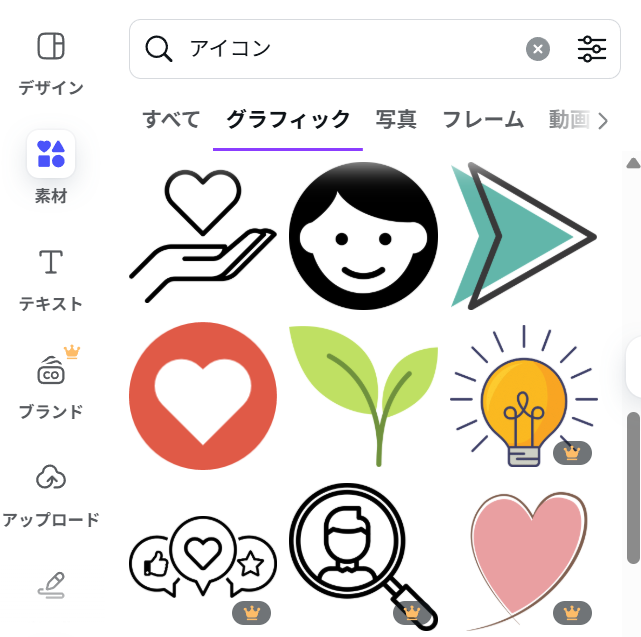Switch to the 写真 tab

[396, 120]
